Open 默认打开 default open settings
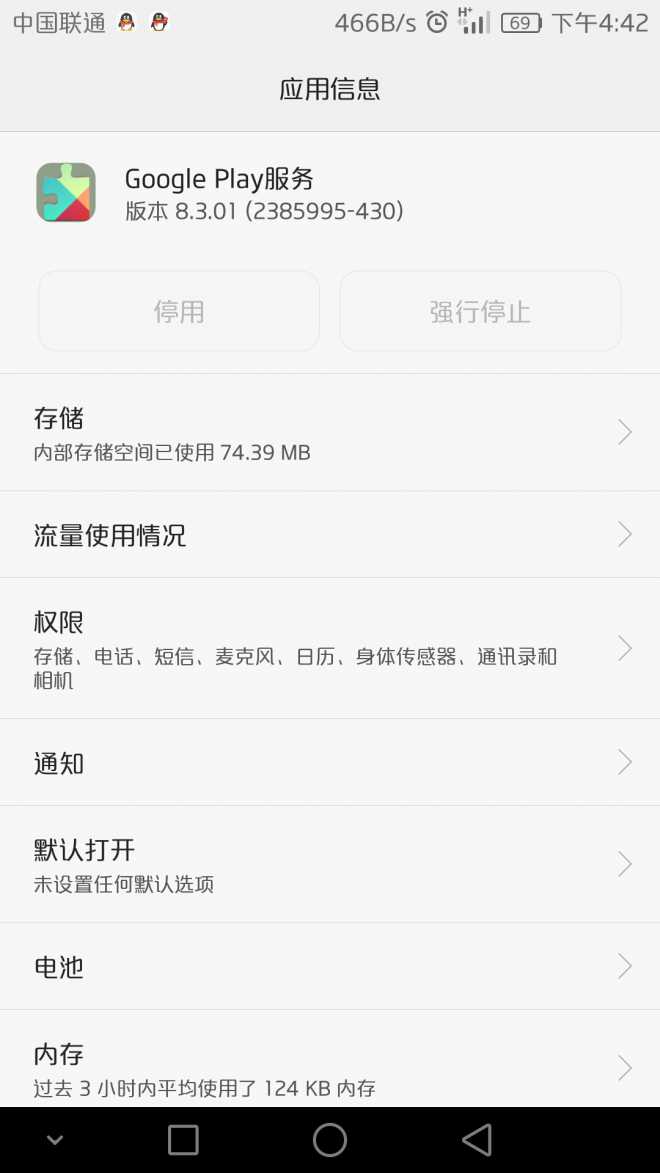Screen dimensions: 660x1173 pyautogui.click(x=330, y=864)
